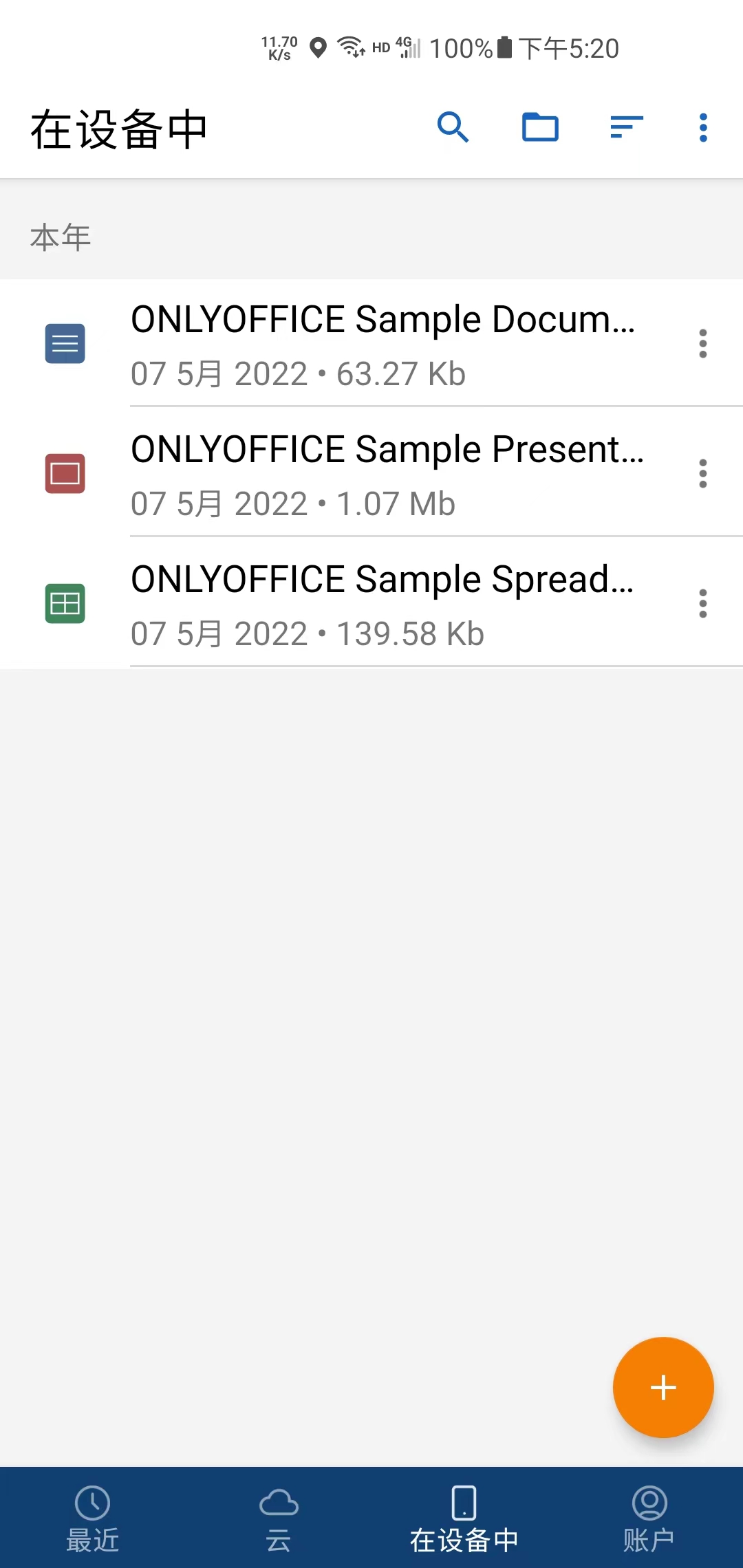The width and height of the screenshot is (743, 1568).
Task: Open the three-dot menu for Sample Presentation
Action: click(702, 473)
